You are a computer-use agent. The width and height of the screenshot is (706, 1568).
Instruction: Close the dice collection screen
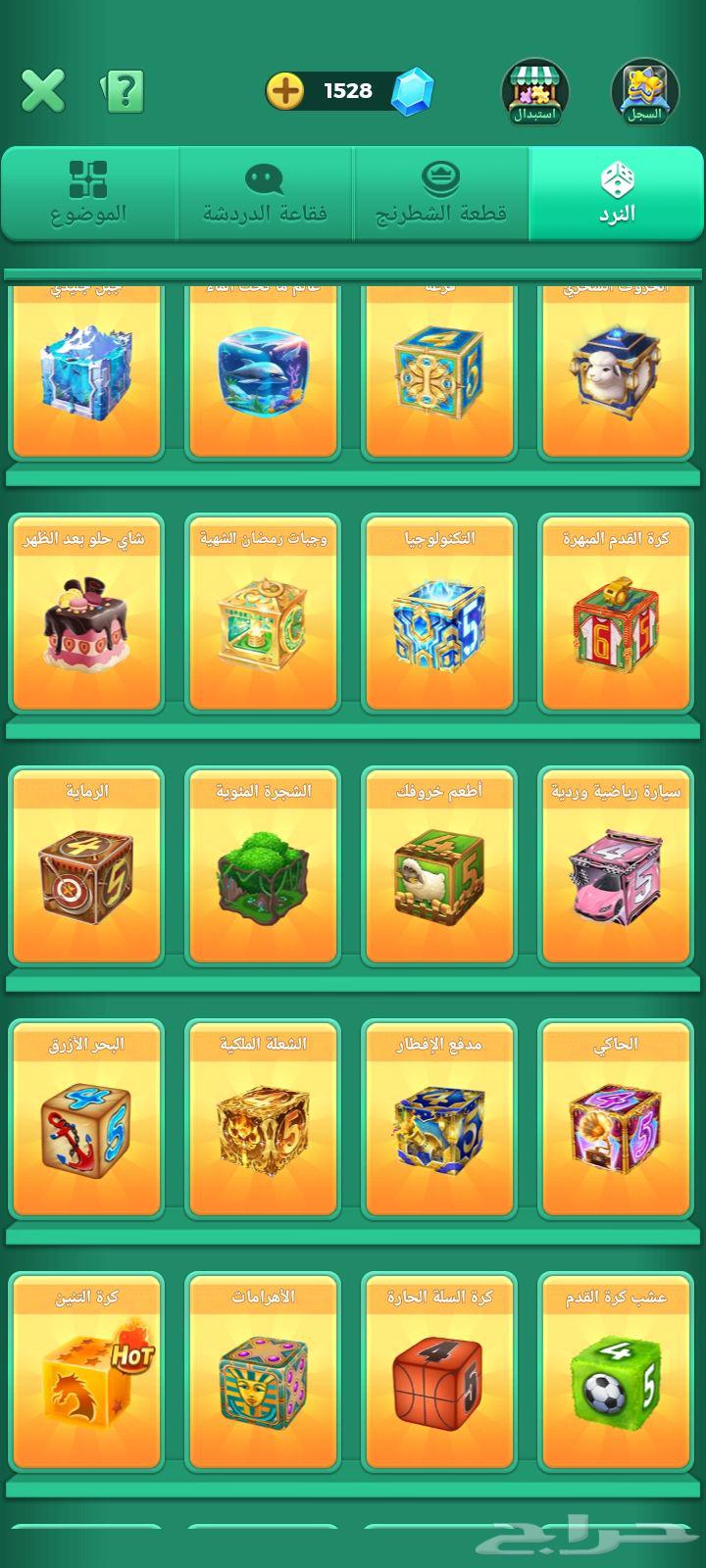[43, 91]
